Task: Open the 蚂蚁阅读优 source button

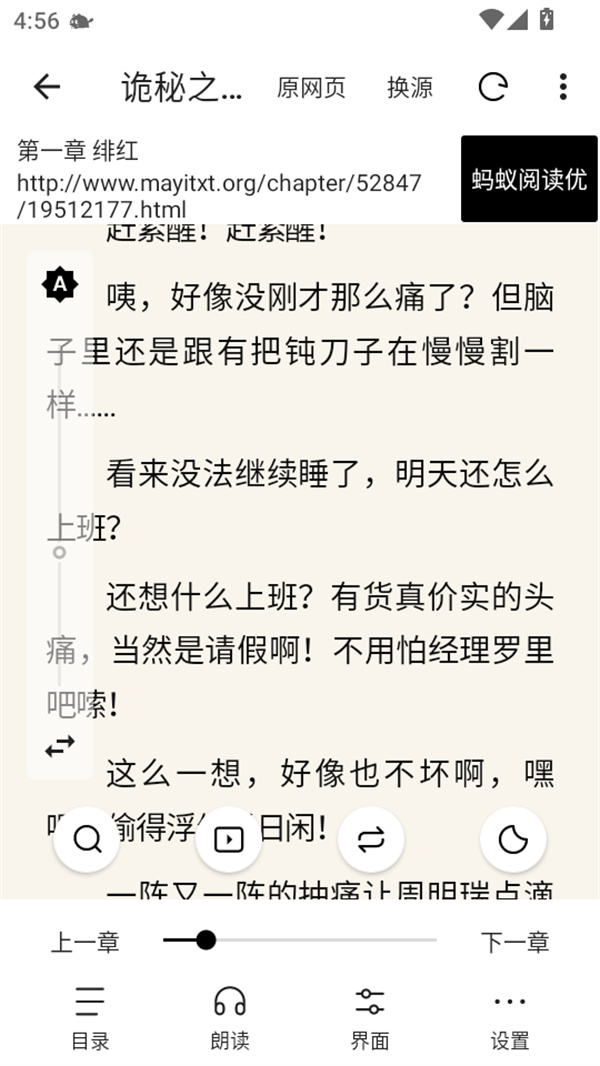Action: pos(529,179)
